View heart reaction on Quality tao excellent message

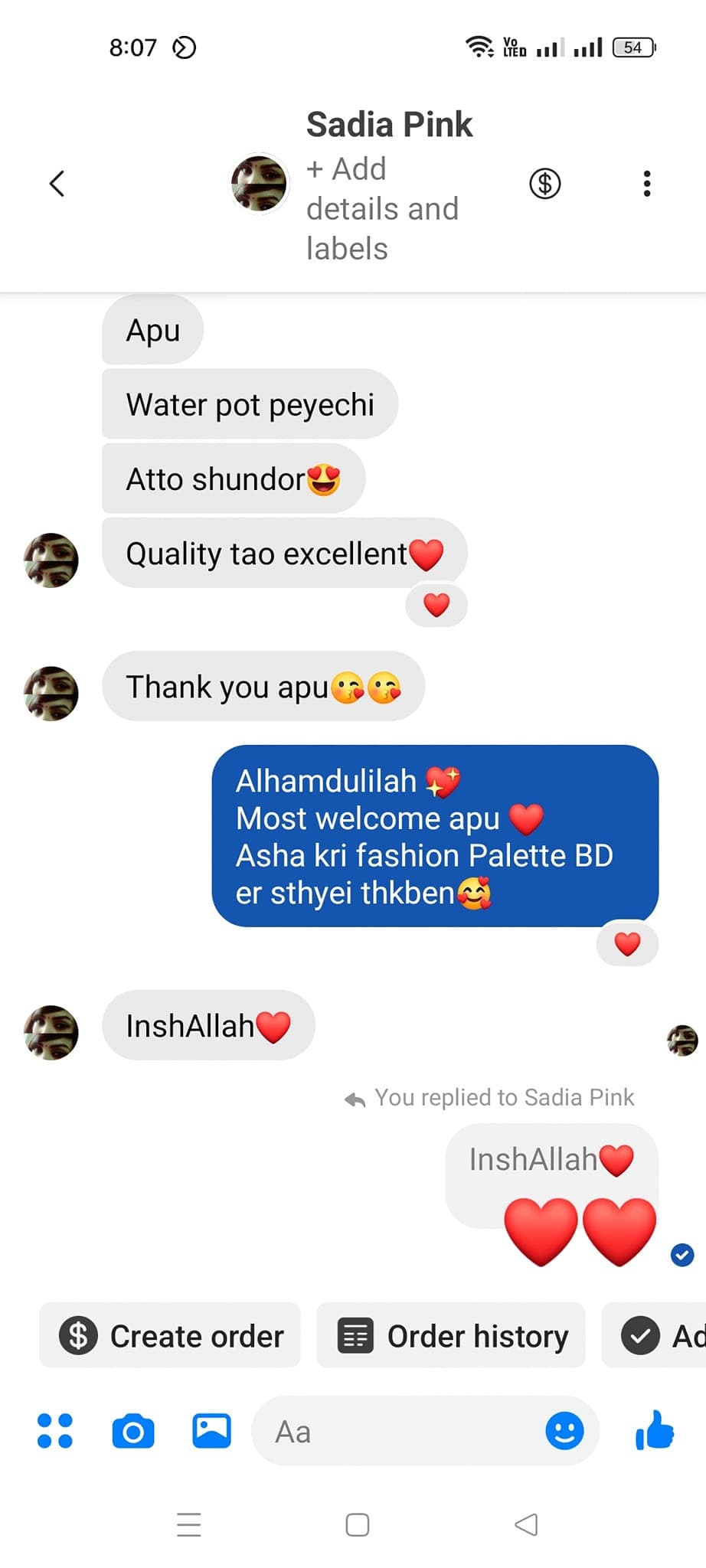[436, 605]
